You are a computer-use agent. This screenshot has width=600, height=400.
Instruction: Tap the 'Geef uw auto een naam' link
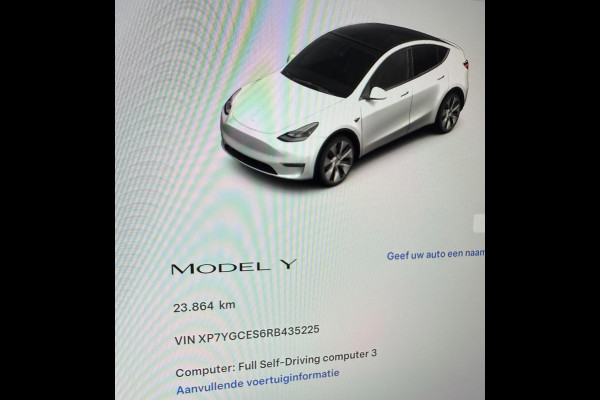(435, 255)
